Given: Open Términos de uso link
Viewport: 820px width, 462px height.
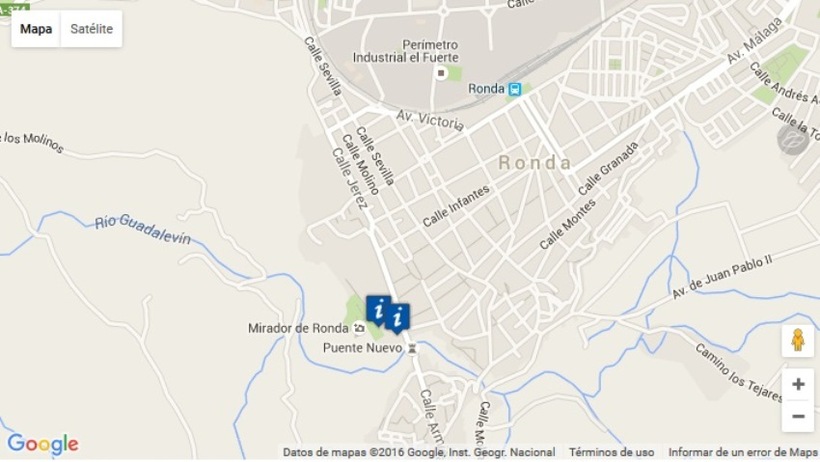Looking at the screenshot, I should [x=613, y=453].
